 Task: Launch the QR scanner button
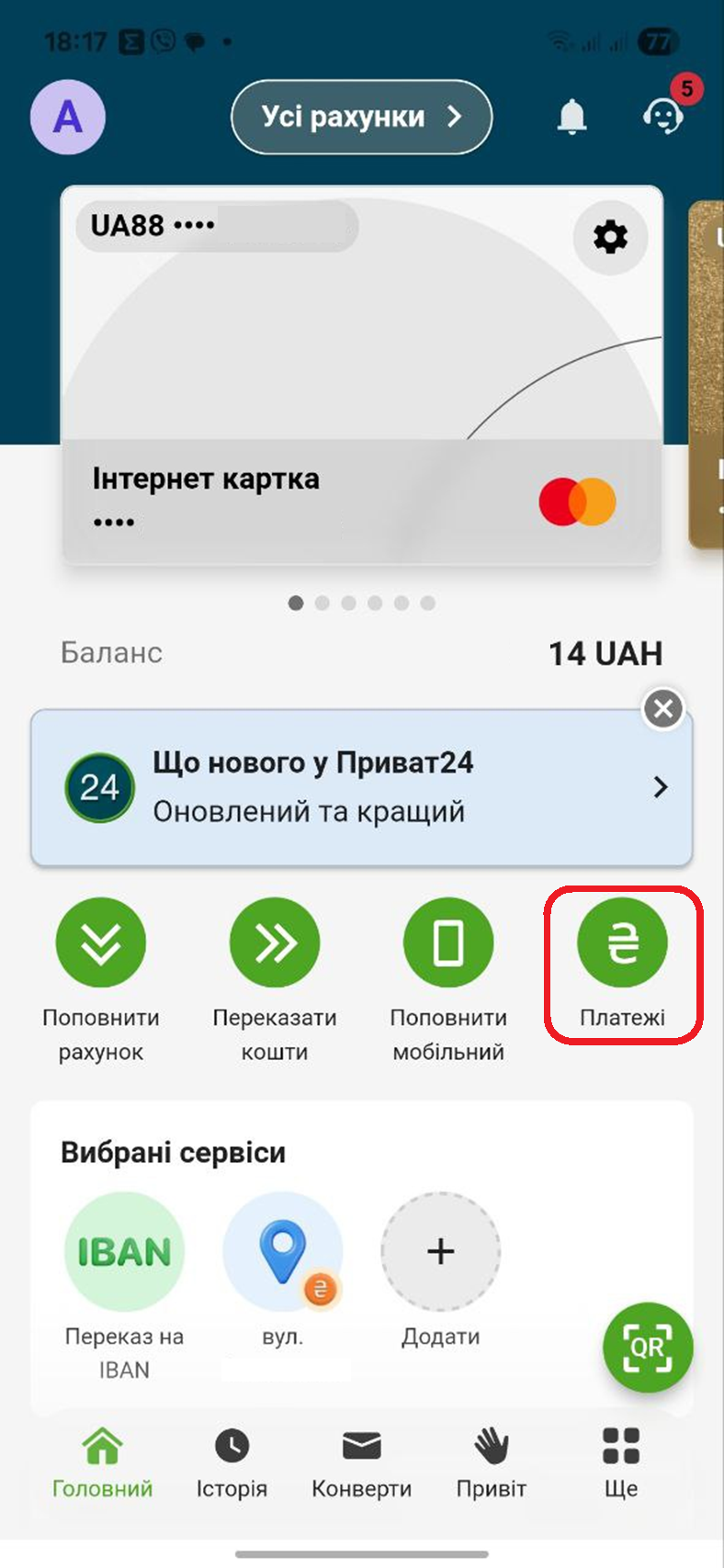point(648,1347)
